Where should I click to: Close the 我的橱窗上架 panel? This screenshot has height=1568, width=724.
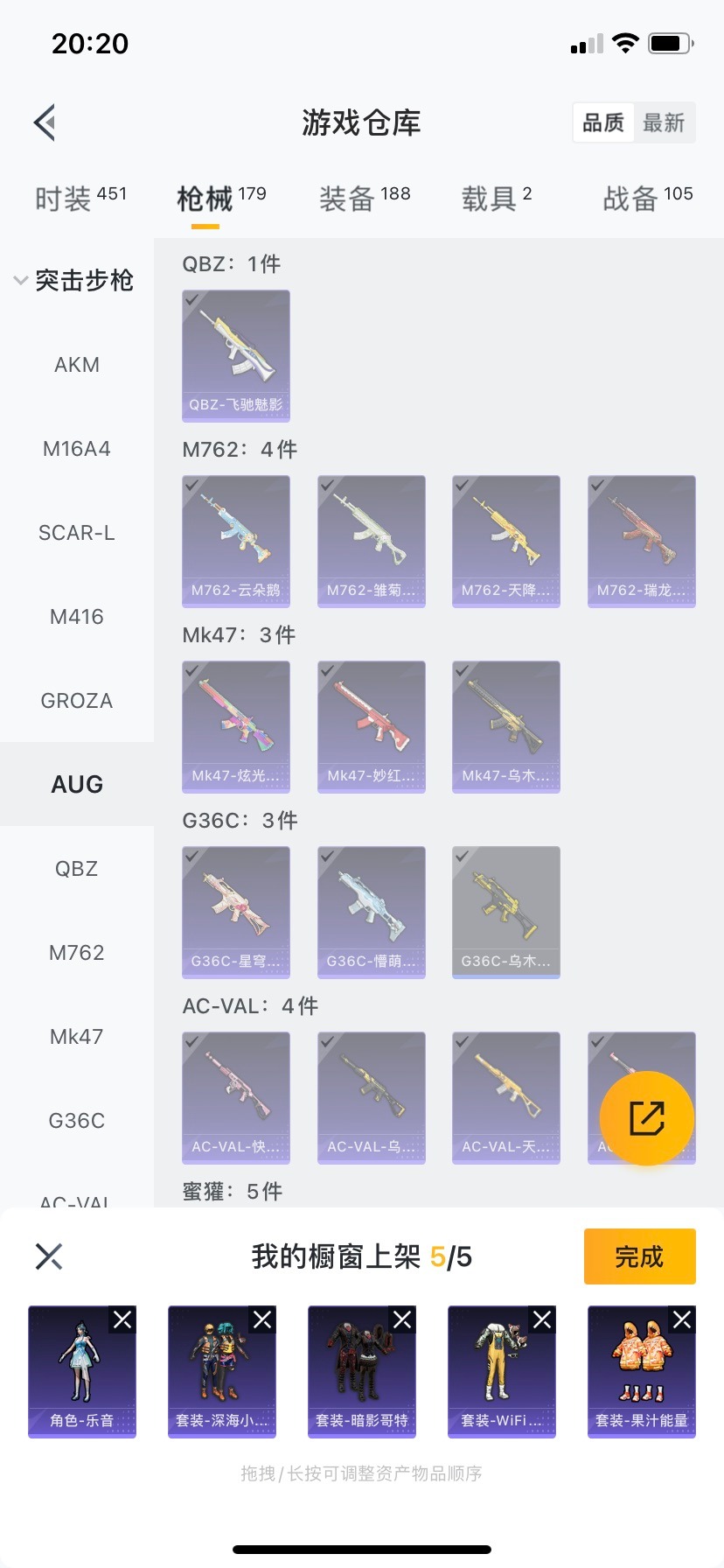tap(49, 1256)
